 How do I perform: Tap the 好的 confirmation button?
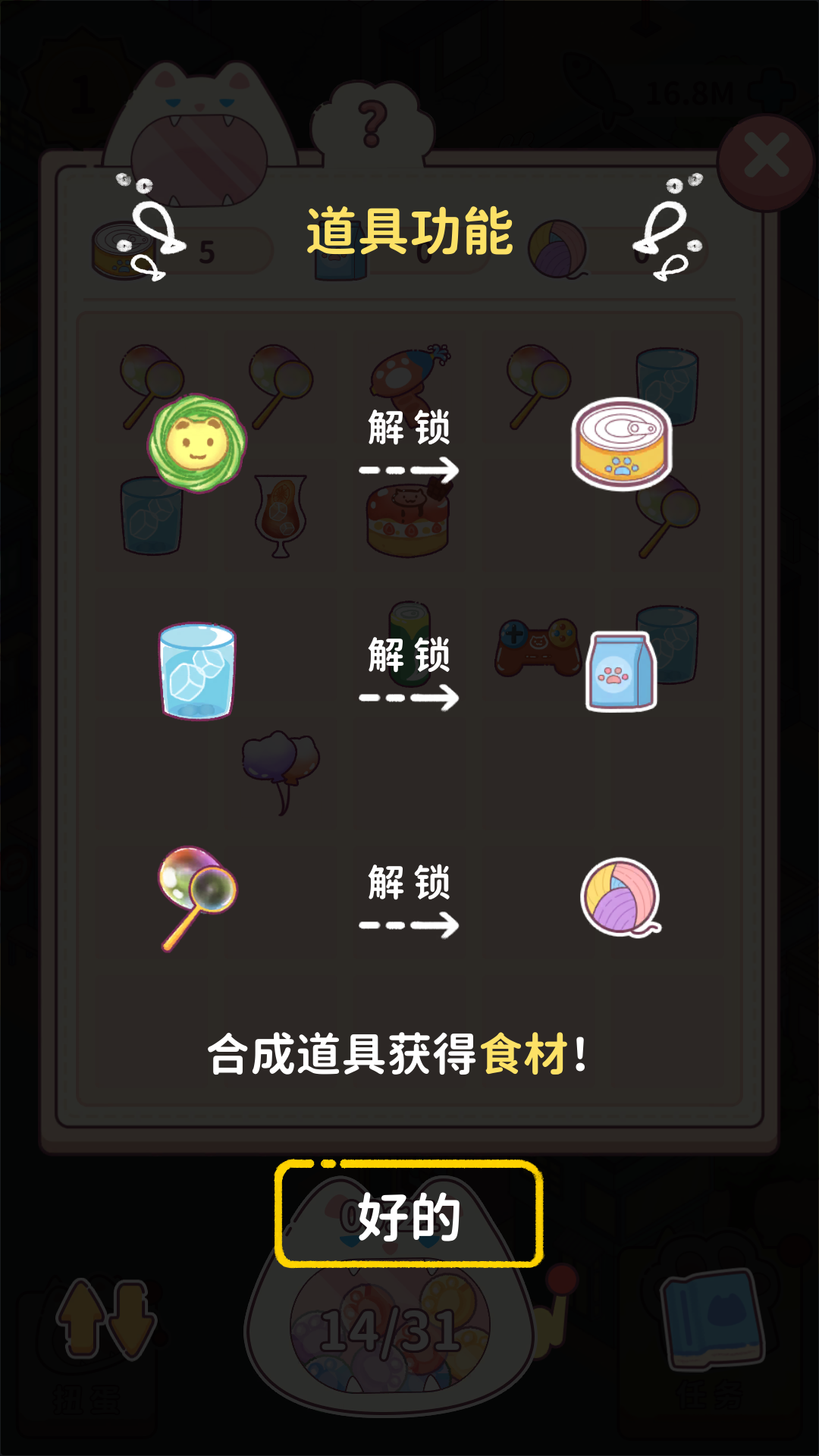(409, 1215)
